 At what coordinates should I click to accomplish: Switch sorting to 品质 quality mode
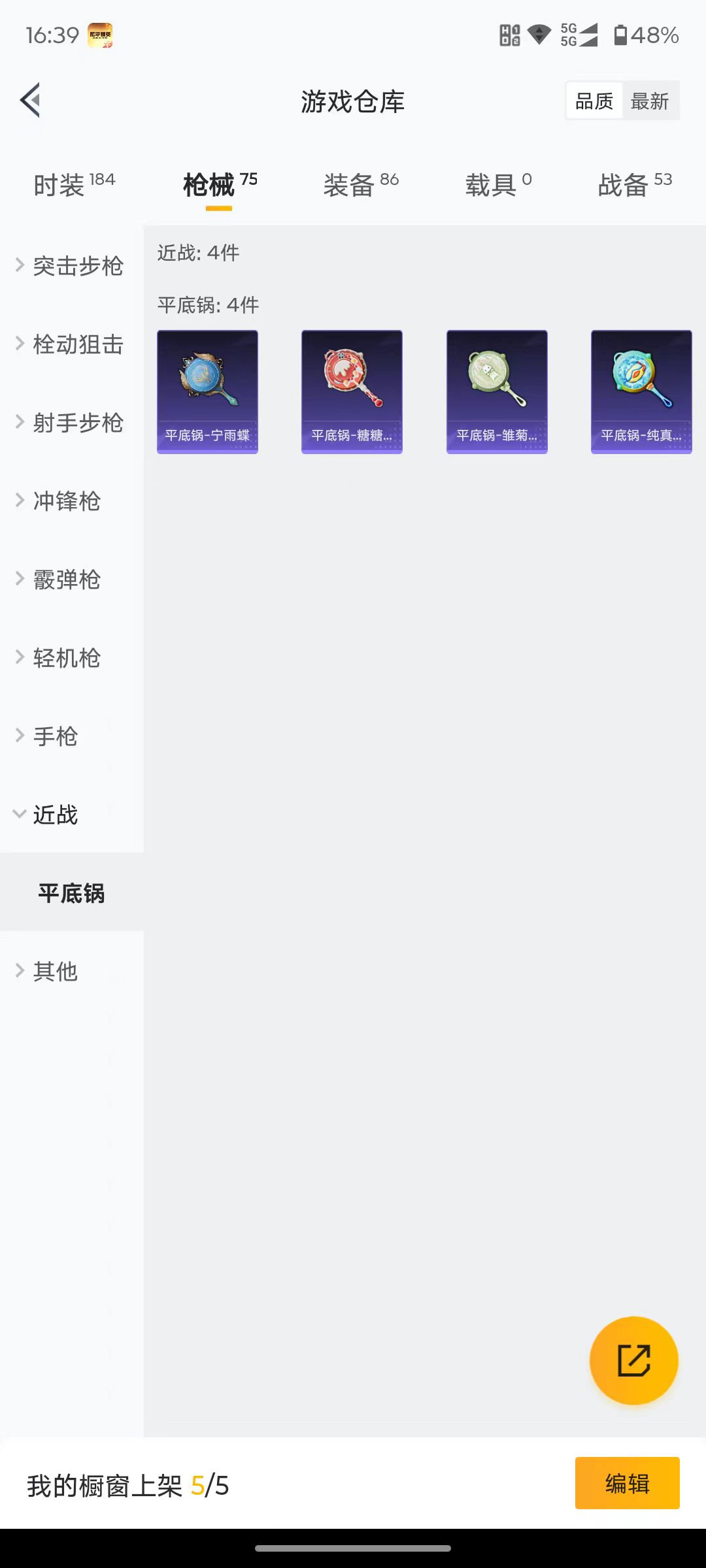594,100
